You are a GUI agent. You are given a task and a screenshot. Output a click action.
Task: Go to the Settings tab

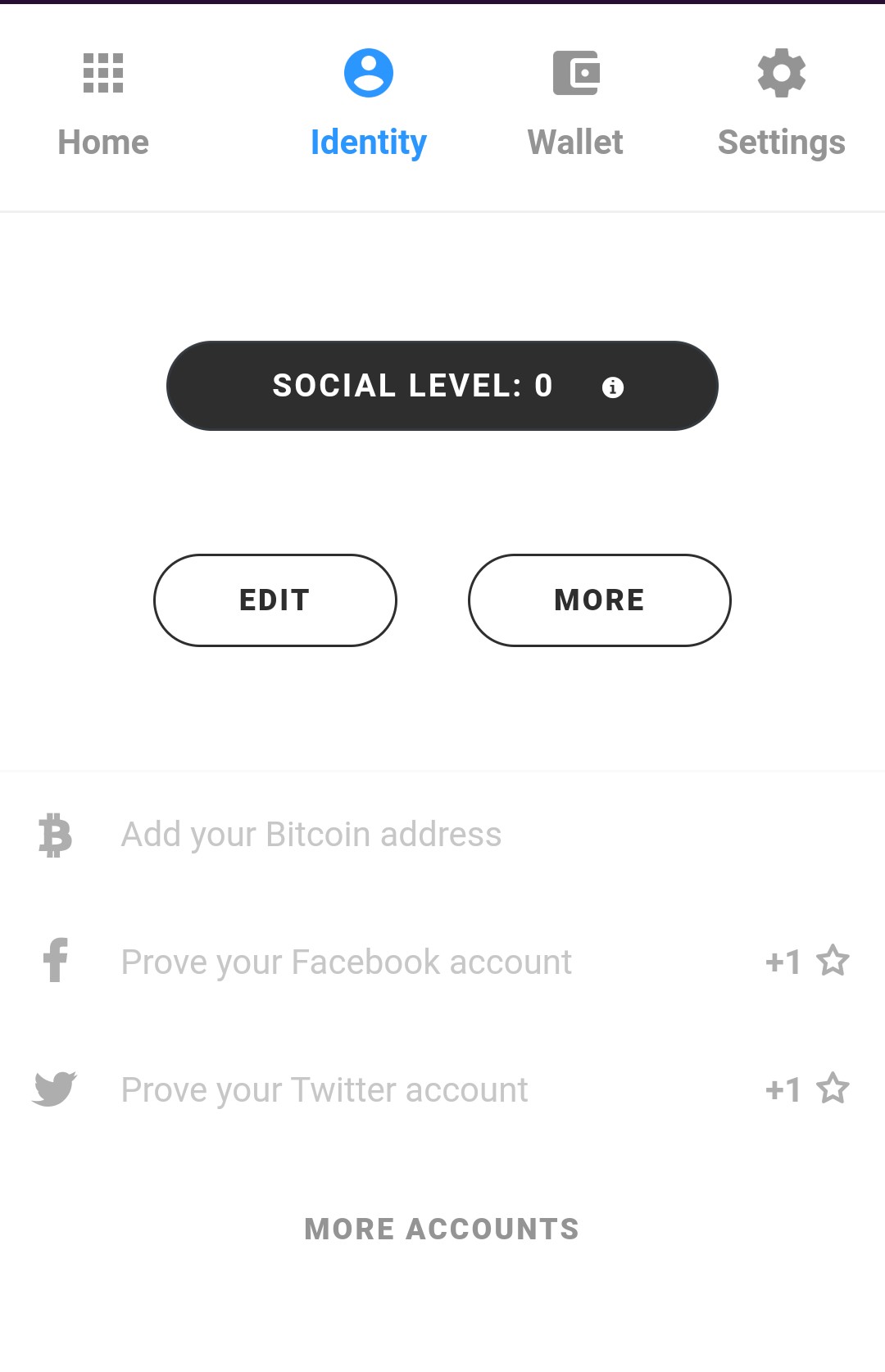click(781, 105)
